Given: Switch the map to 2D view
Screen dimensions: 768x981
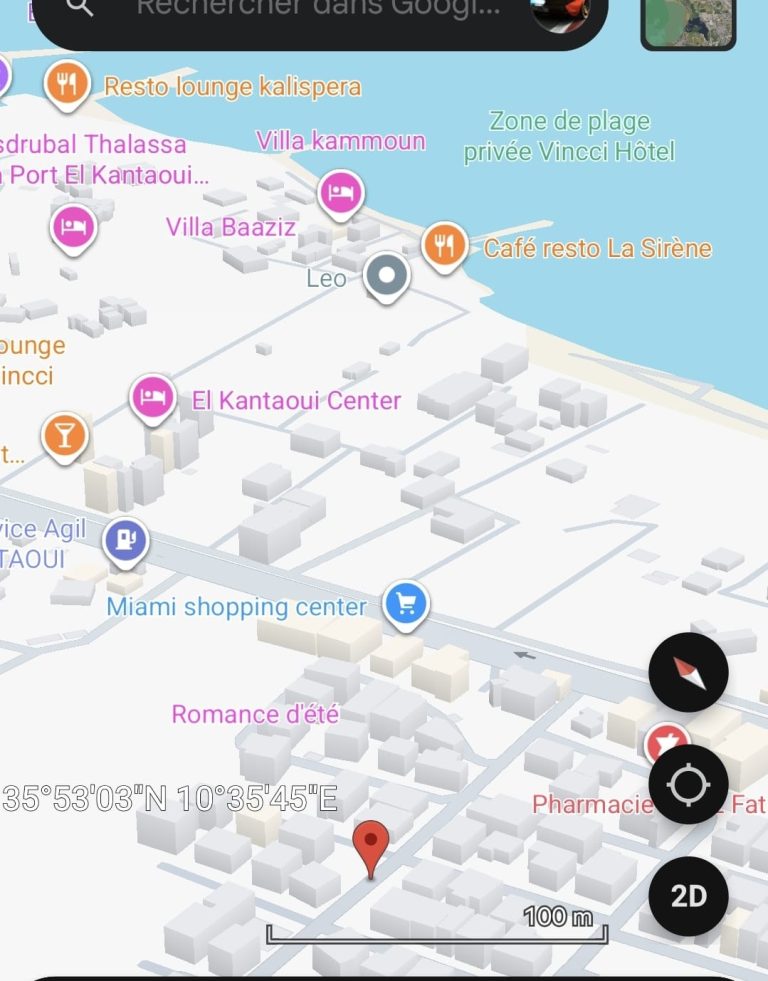Looking at the screenshot, I should click(x=688, y=895).
